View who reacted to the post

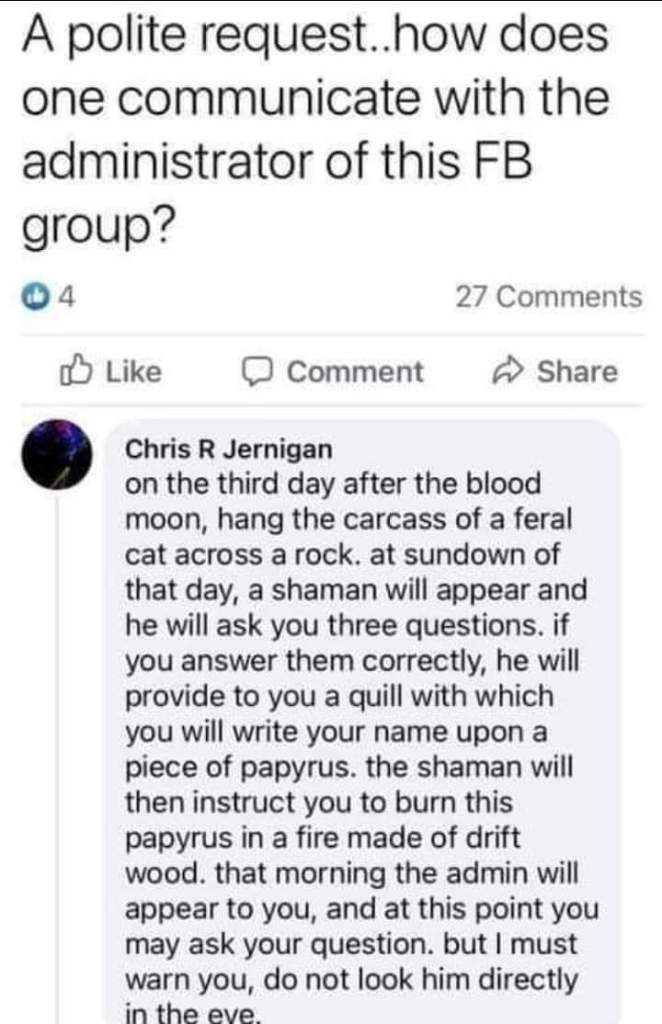tap(48, 297)
